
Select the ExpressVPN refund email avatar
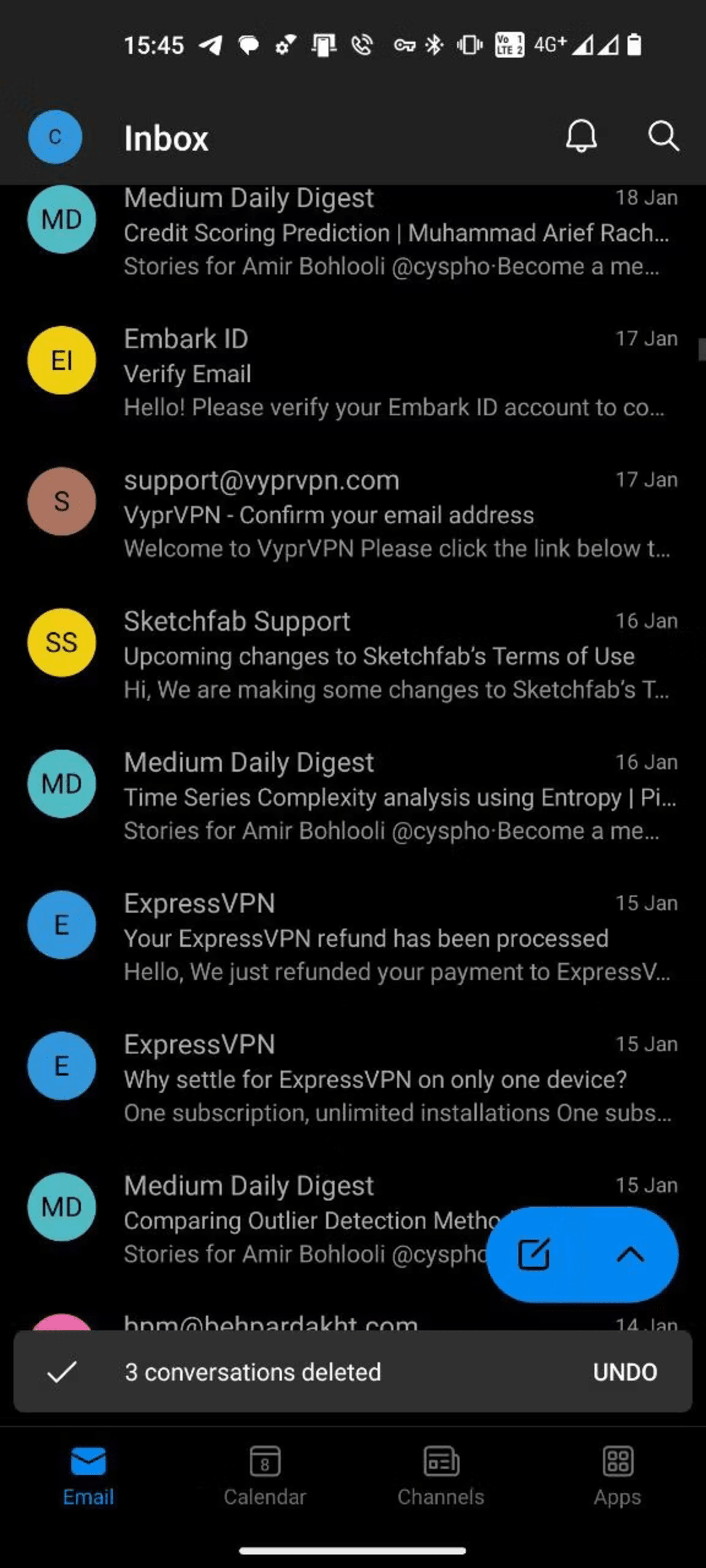[x=61, y=925]
